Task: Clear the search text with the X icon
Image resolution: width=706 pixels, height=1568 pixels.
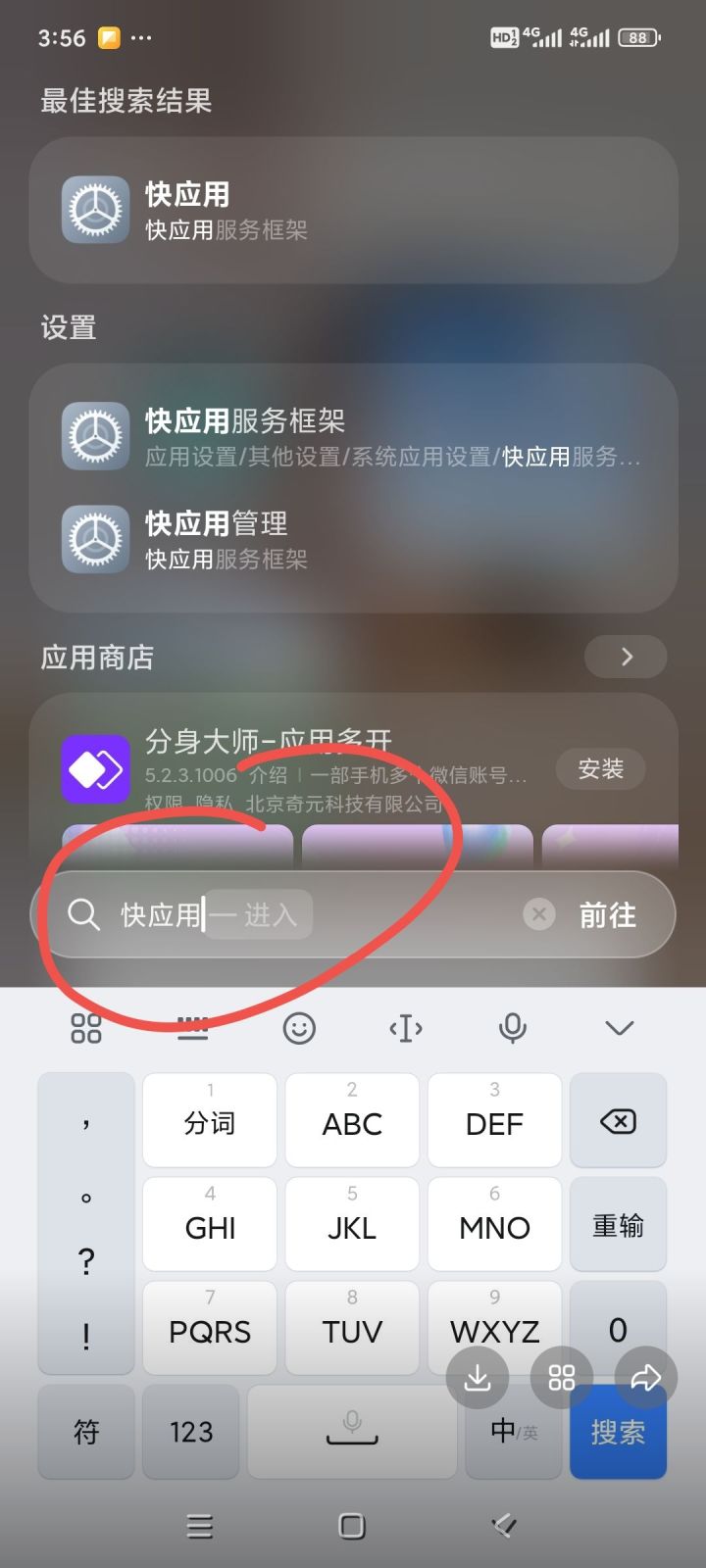Action: (538, 913)
